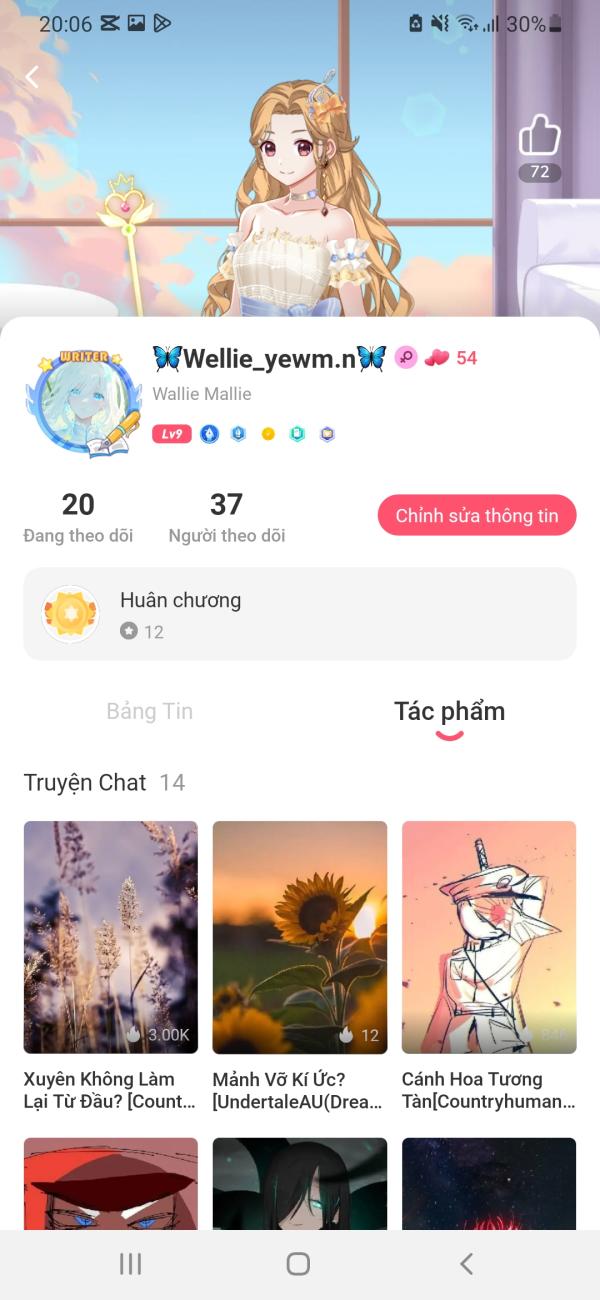Open the system recent apps button

pyautogui.click(x=131, y=1263)
